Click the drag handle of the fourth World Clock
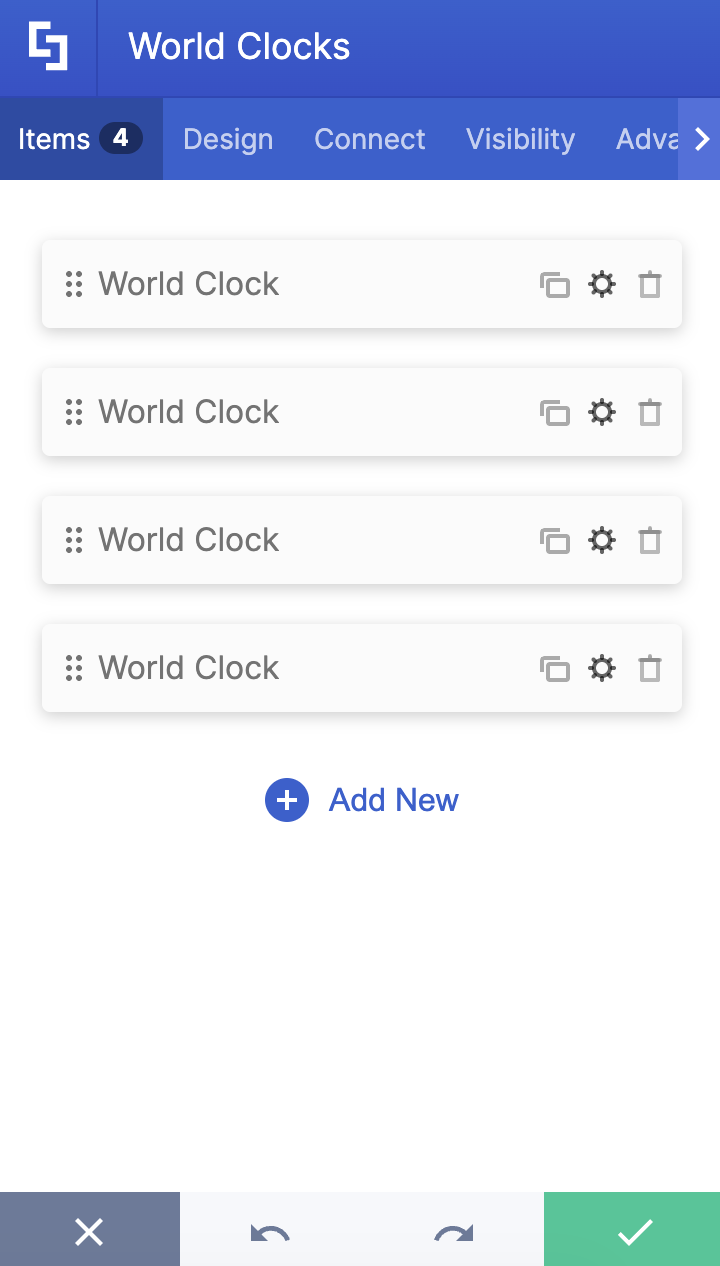 [x=73, y=668]
